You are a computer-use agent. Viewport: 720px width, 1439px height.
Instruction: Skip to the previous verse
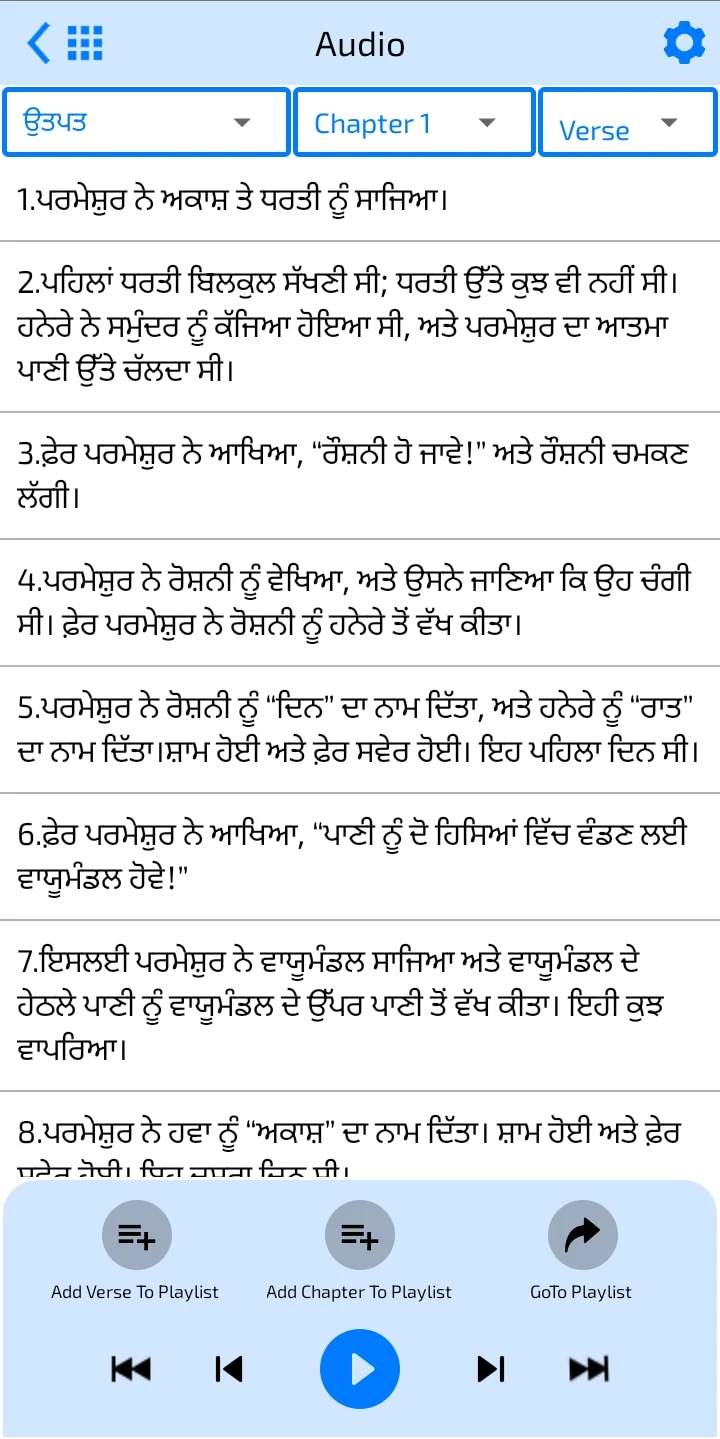click(x=229, y=1369)
